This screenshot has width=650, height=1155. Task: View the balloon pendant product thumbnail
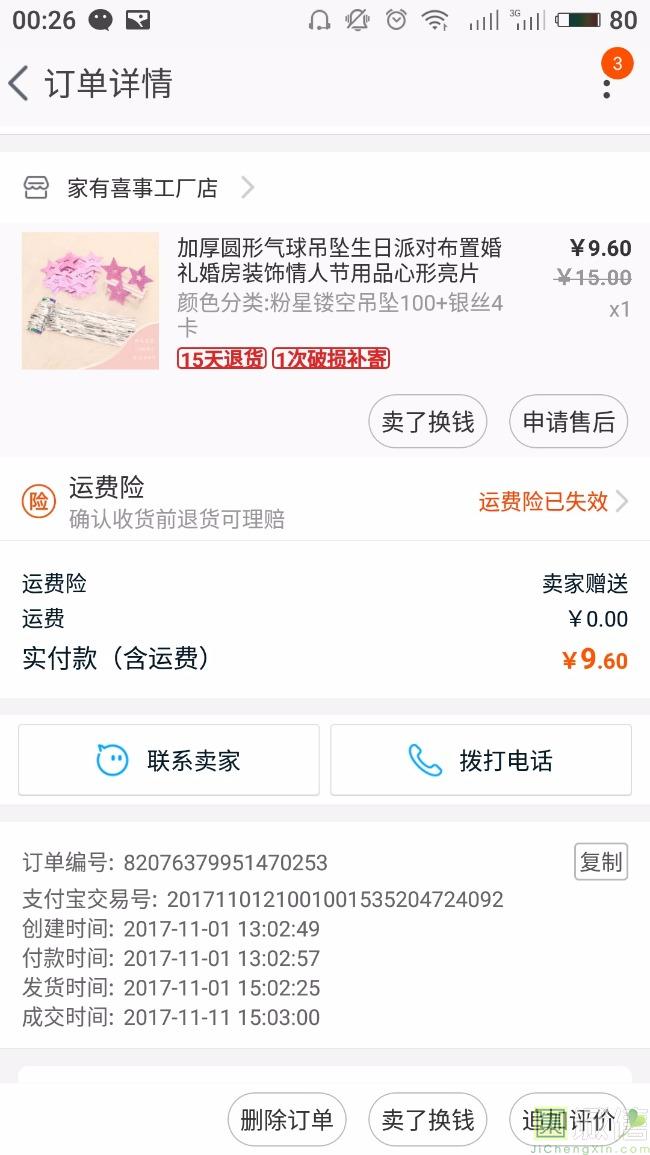[90, 301]
